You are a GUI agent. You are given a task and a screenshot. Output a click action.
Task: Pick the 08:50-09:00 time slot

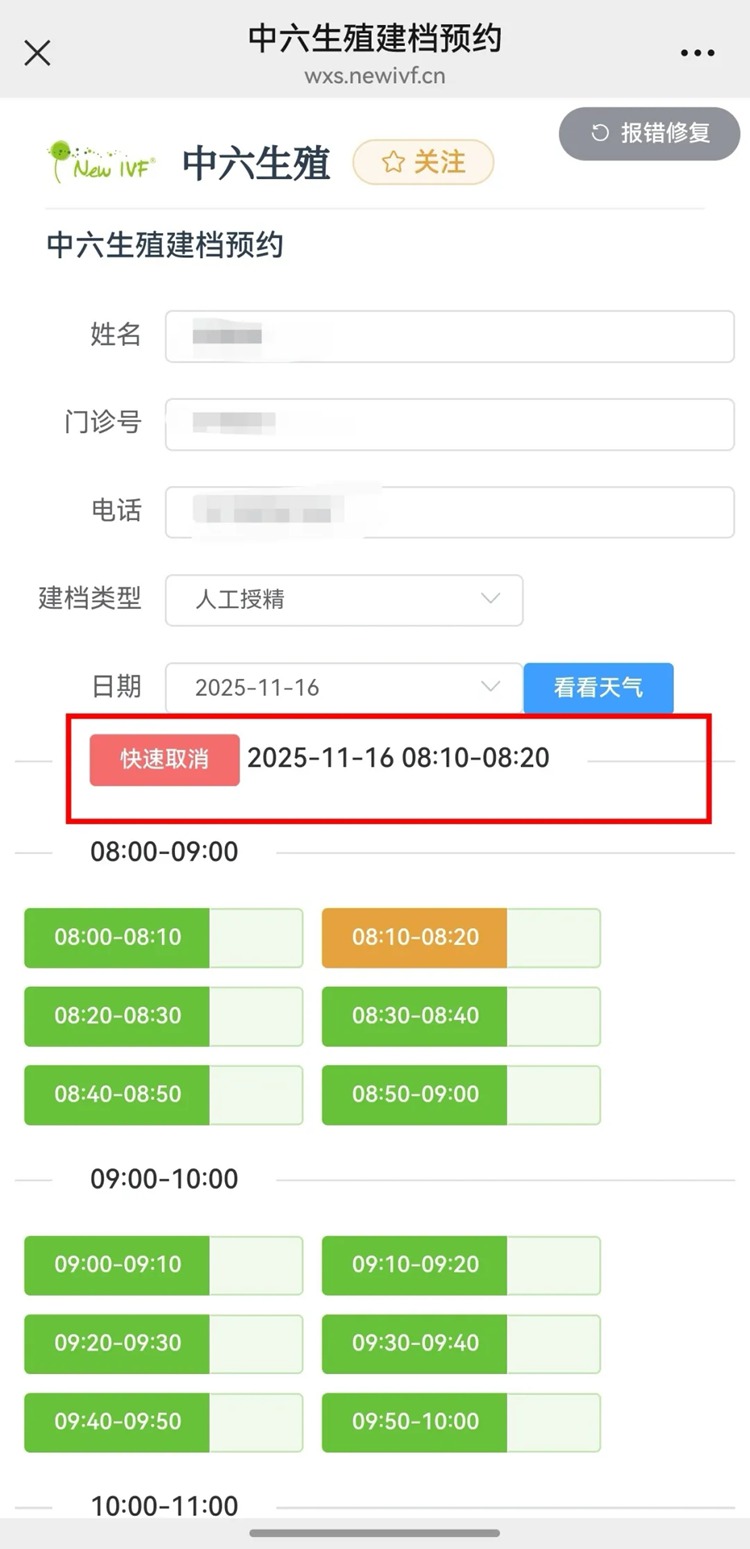pos(415,1095)
